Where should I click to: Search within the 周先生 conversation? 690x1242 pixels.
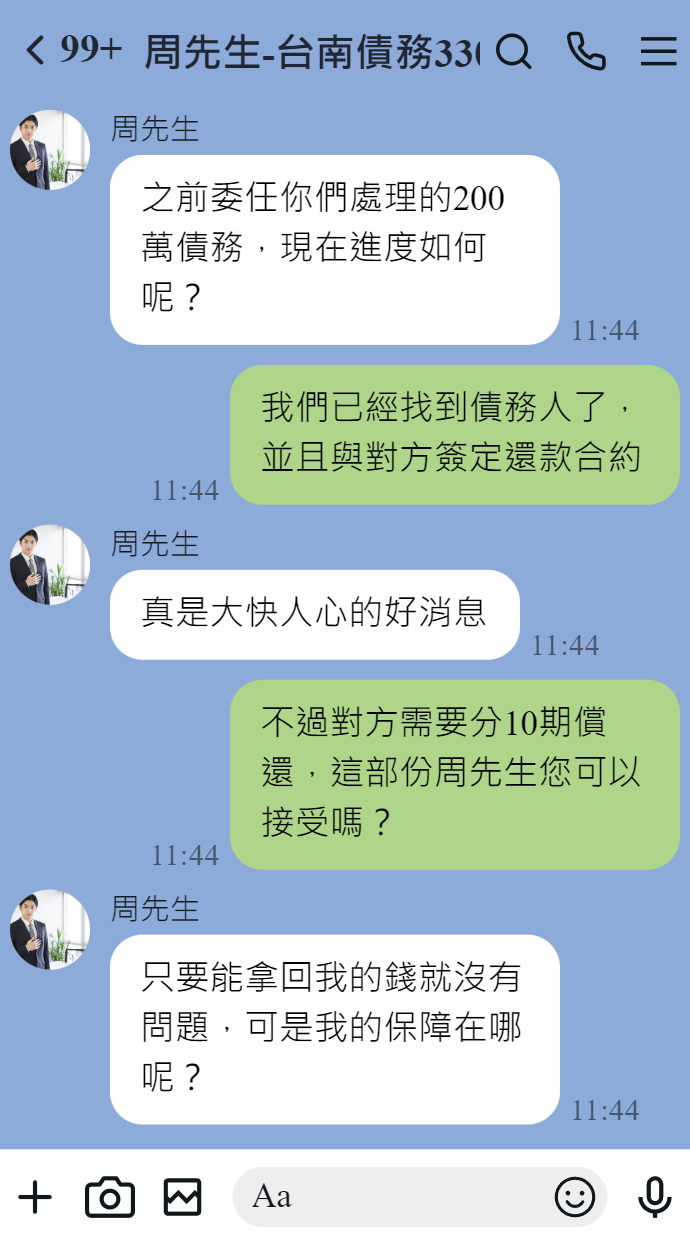[x=514, y=51]
